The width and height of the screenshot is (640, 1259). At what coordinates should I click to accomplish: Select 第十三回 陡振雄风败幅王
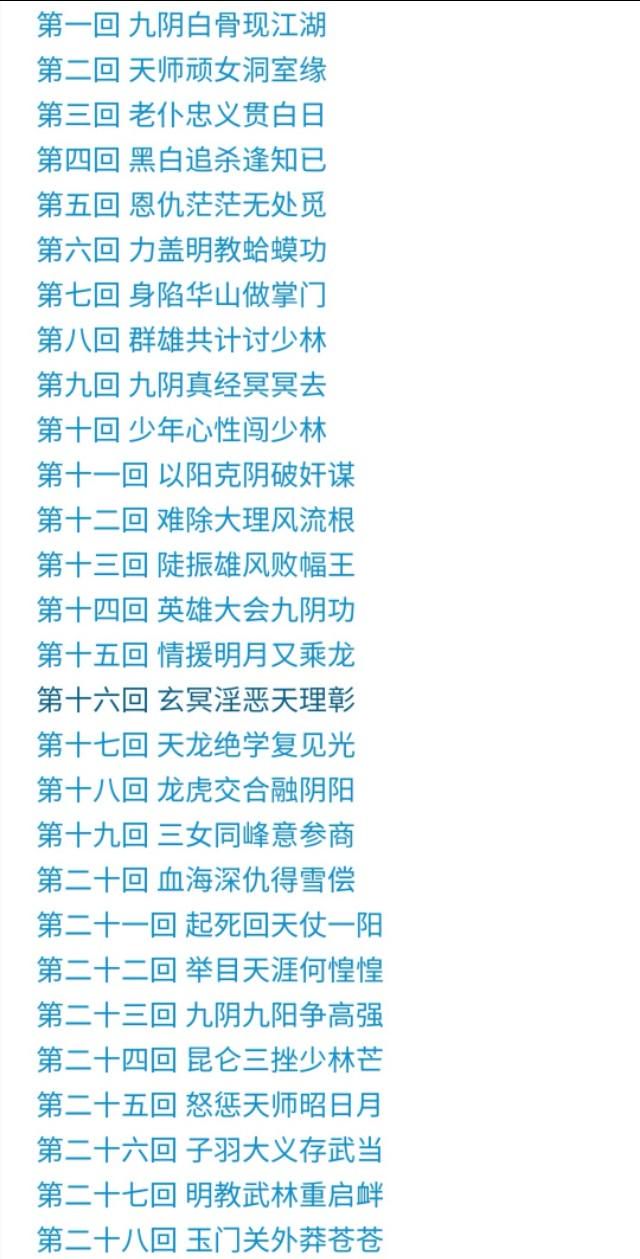click(x=196, y=565)
